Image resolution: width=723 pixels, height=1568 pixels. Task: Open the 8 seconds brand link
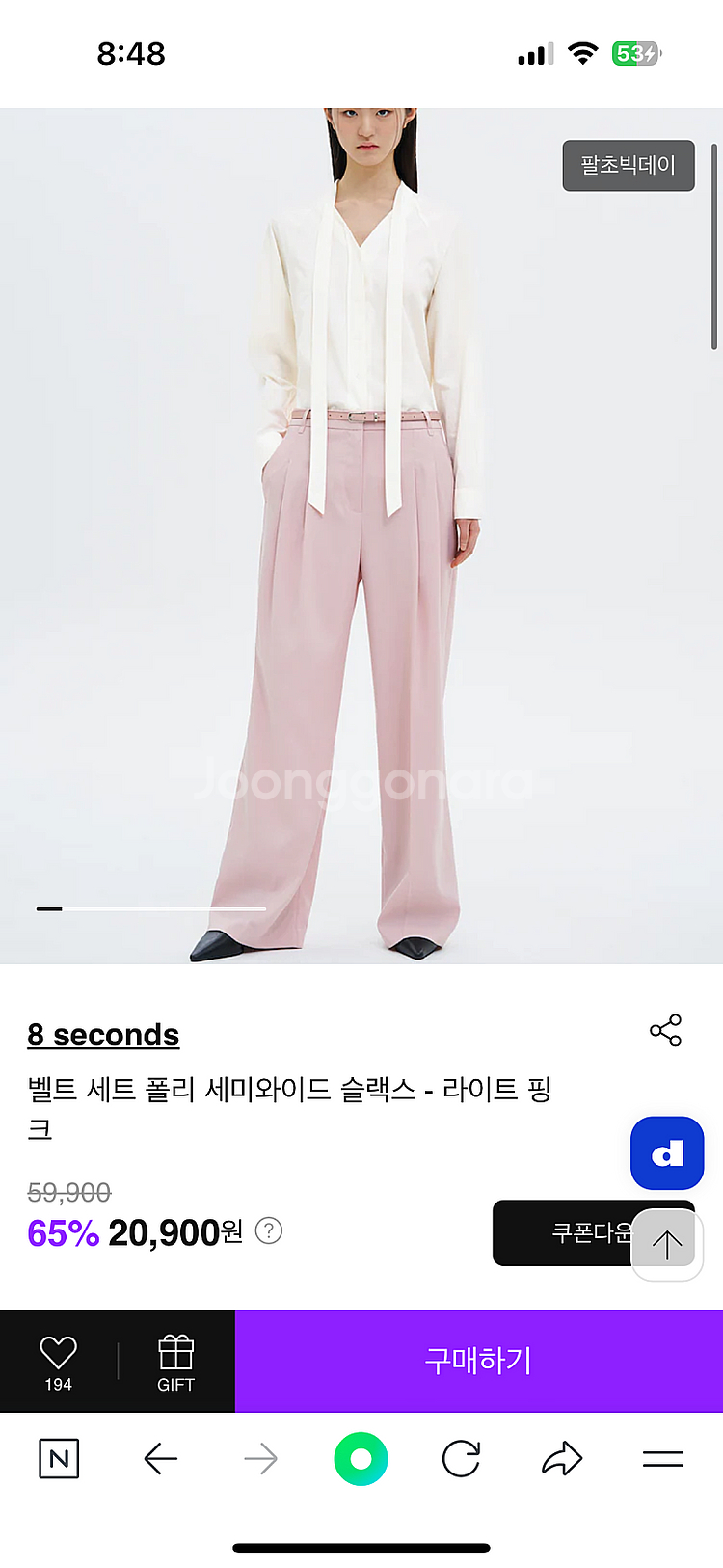tap(103, 1035)
